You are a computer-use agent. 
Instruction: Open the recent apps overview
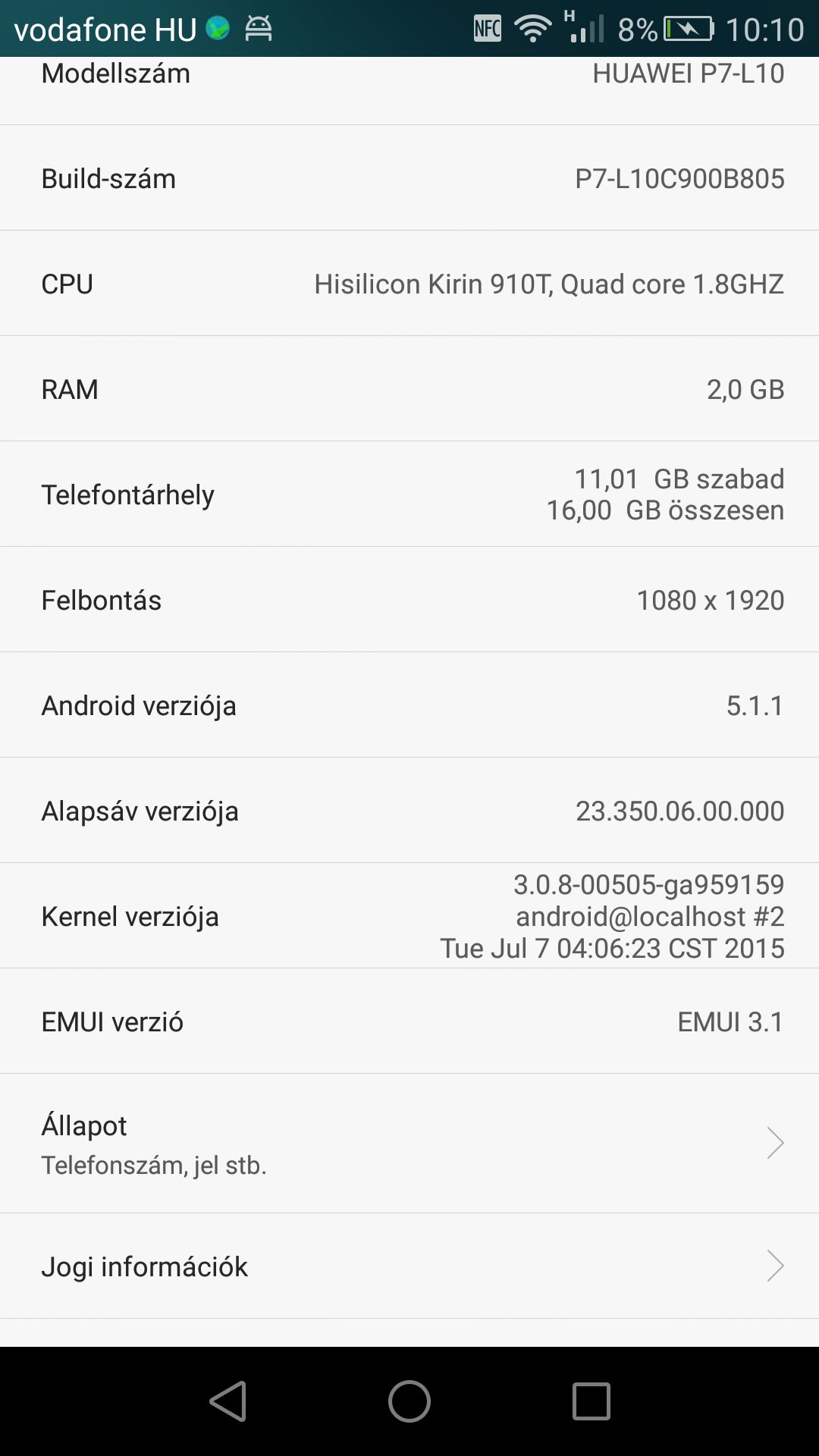click(x=591, y=1401)
